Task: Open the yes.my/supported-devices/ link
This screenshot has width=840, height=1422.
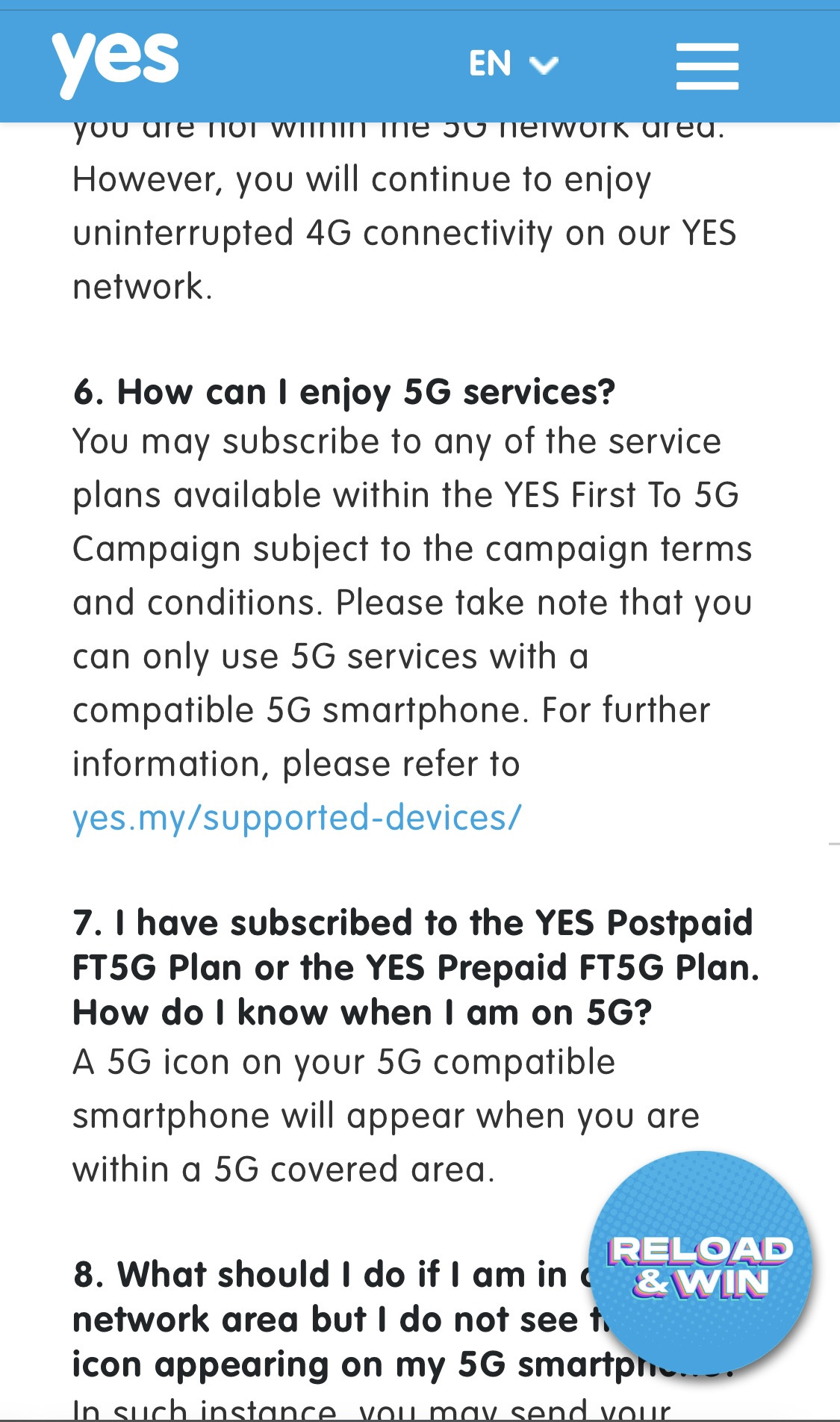Action: tap(297, 818)
